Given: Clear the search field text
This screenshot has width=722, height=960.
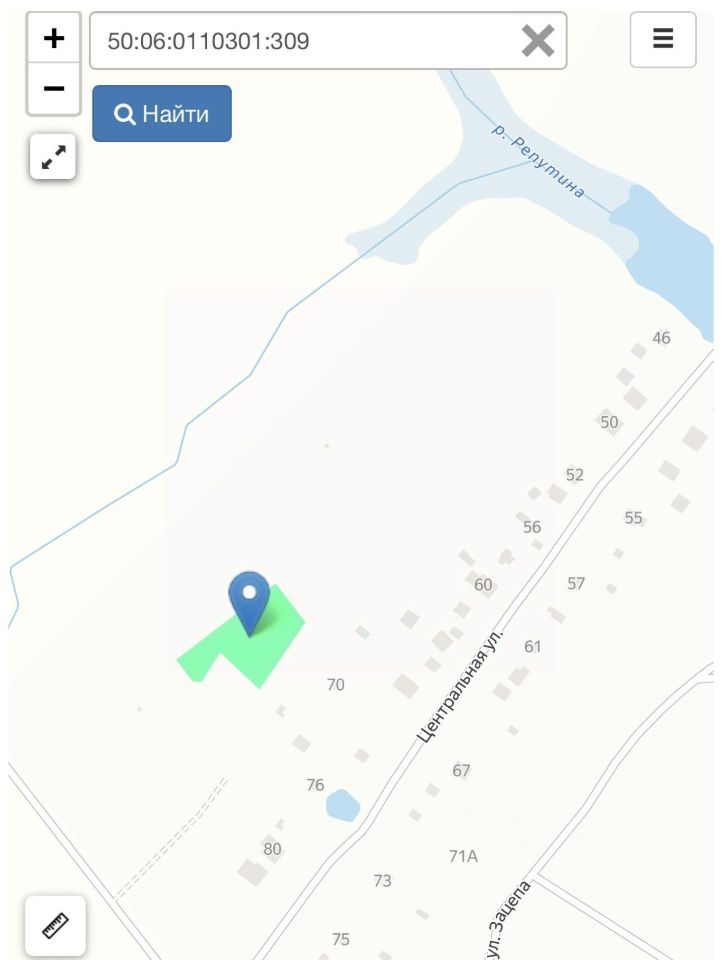Looking at the screenshot, I should 538,41.
